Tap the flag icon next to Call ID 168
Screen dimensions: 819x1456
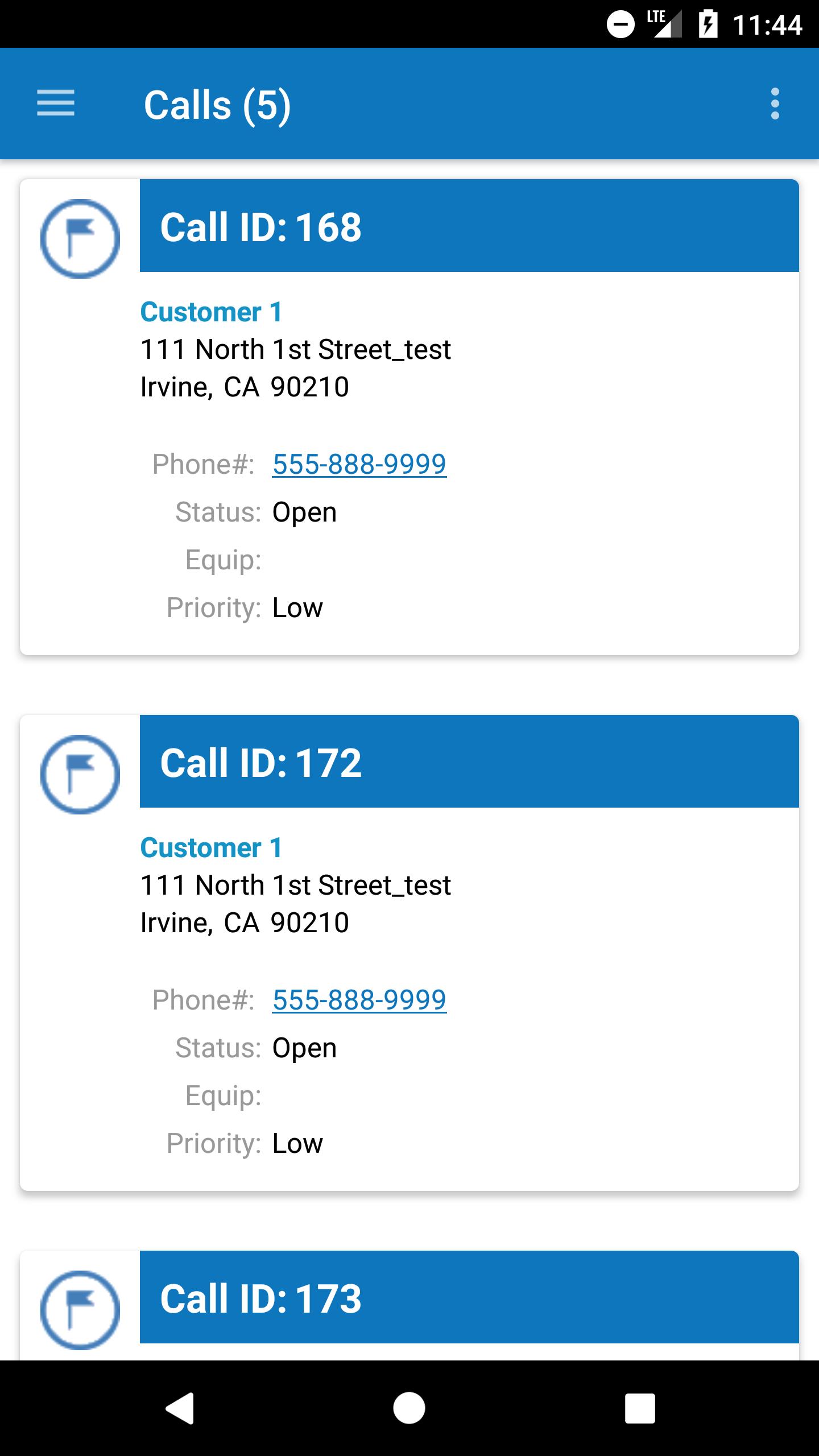coord(80,238)
